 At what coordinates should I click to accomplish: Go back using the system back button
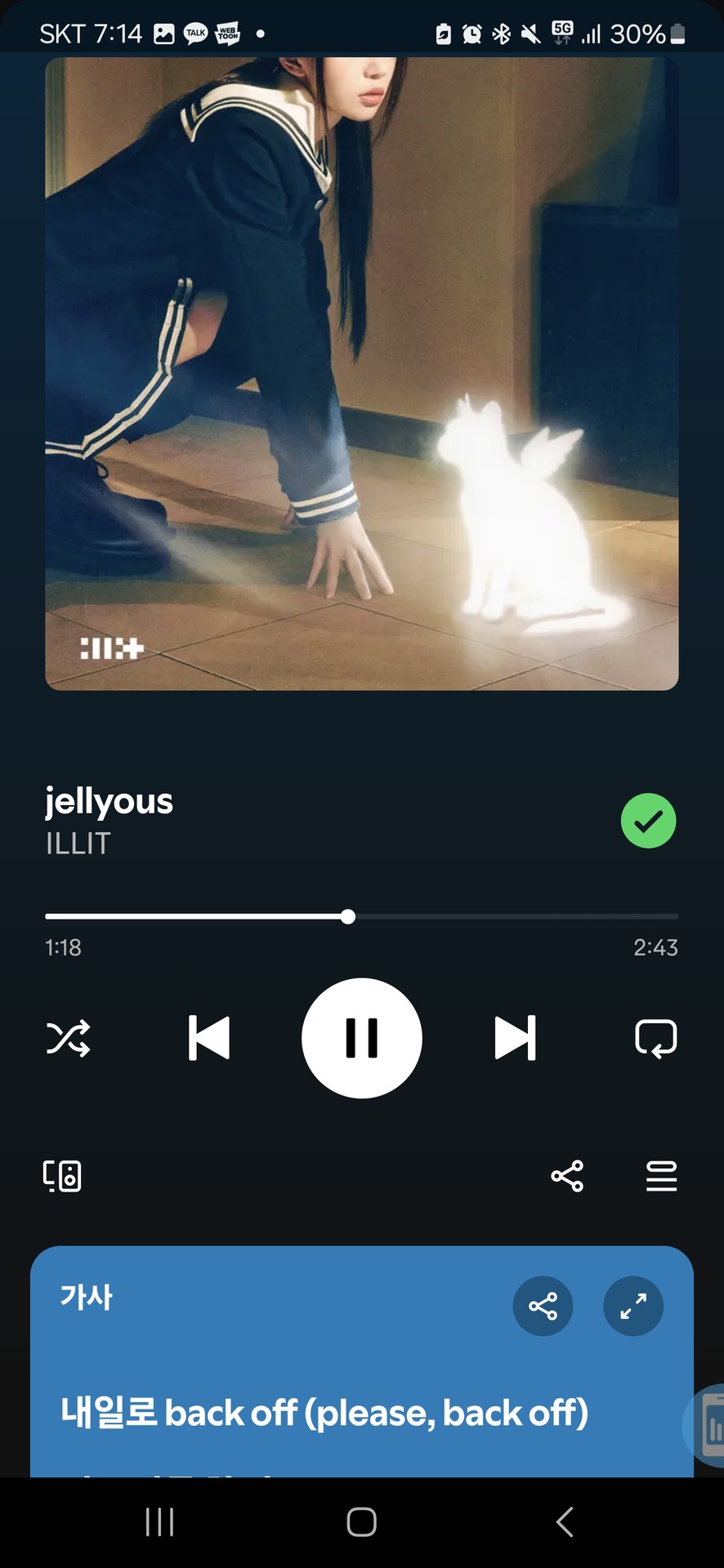tap(564, 1522)
